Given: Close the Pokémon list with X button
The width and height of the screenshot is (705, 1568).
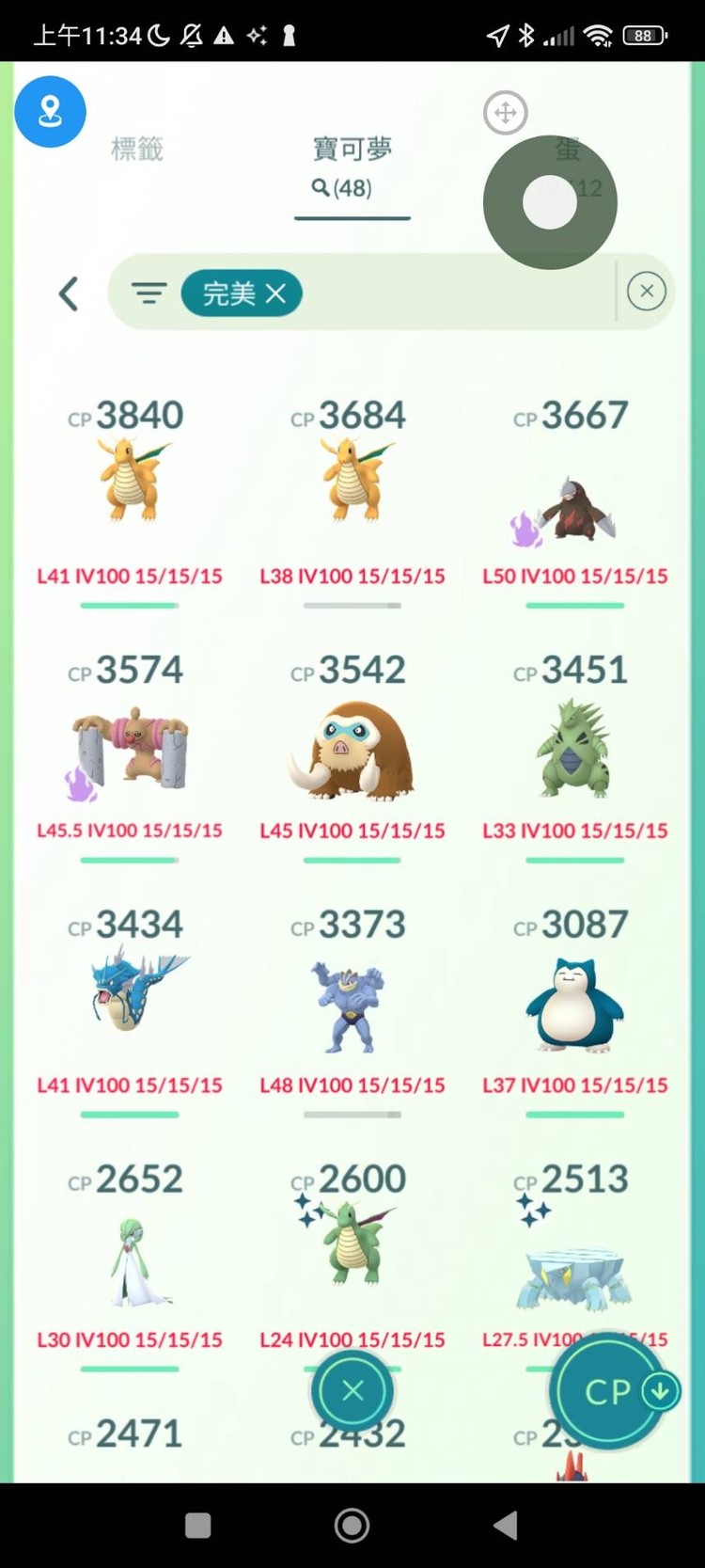Looking at the screenshot, I should [352, 1391].
